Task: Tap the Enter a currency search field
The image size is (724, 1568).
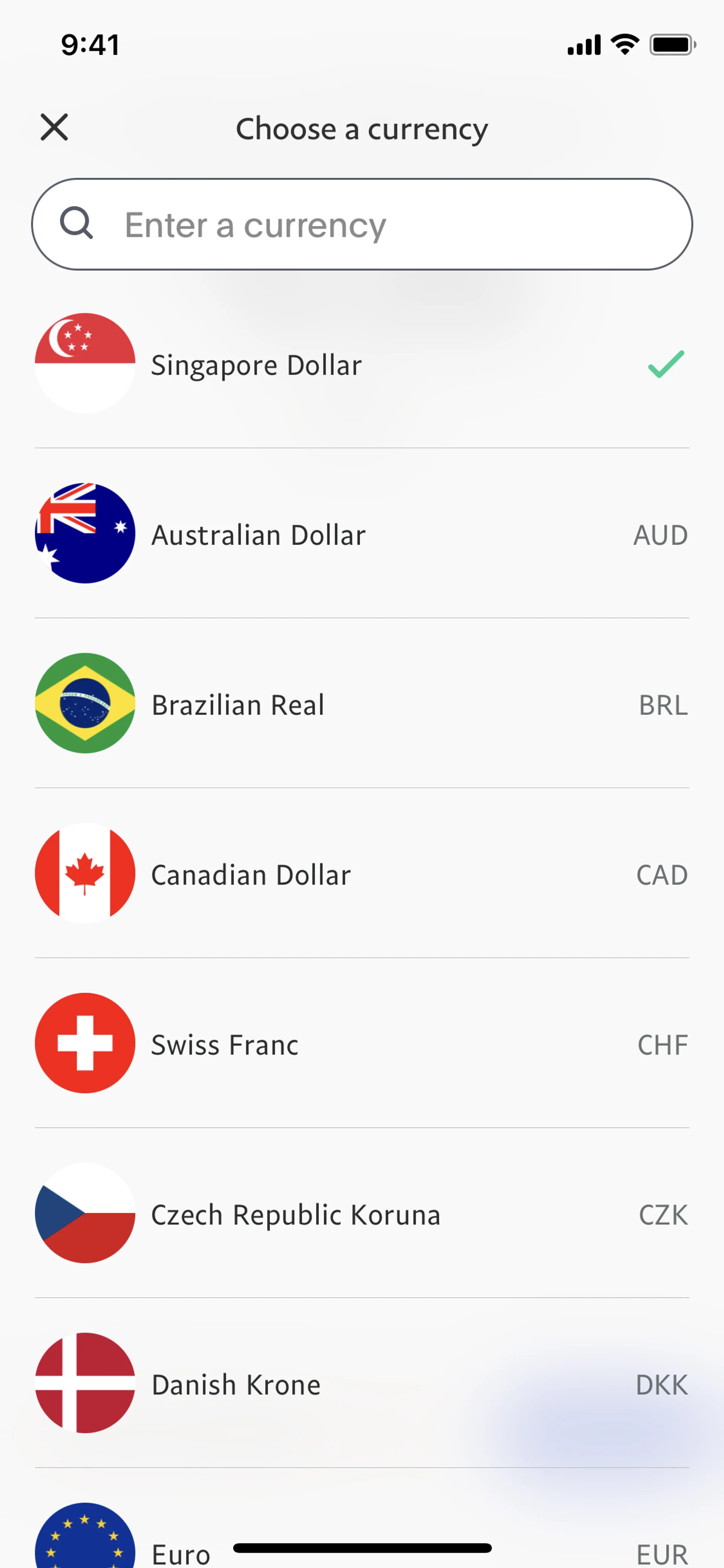Action: (362, 224)
